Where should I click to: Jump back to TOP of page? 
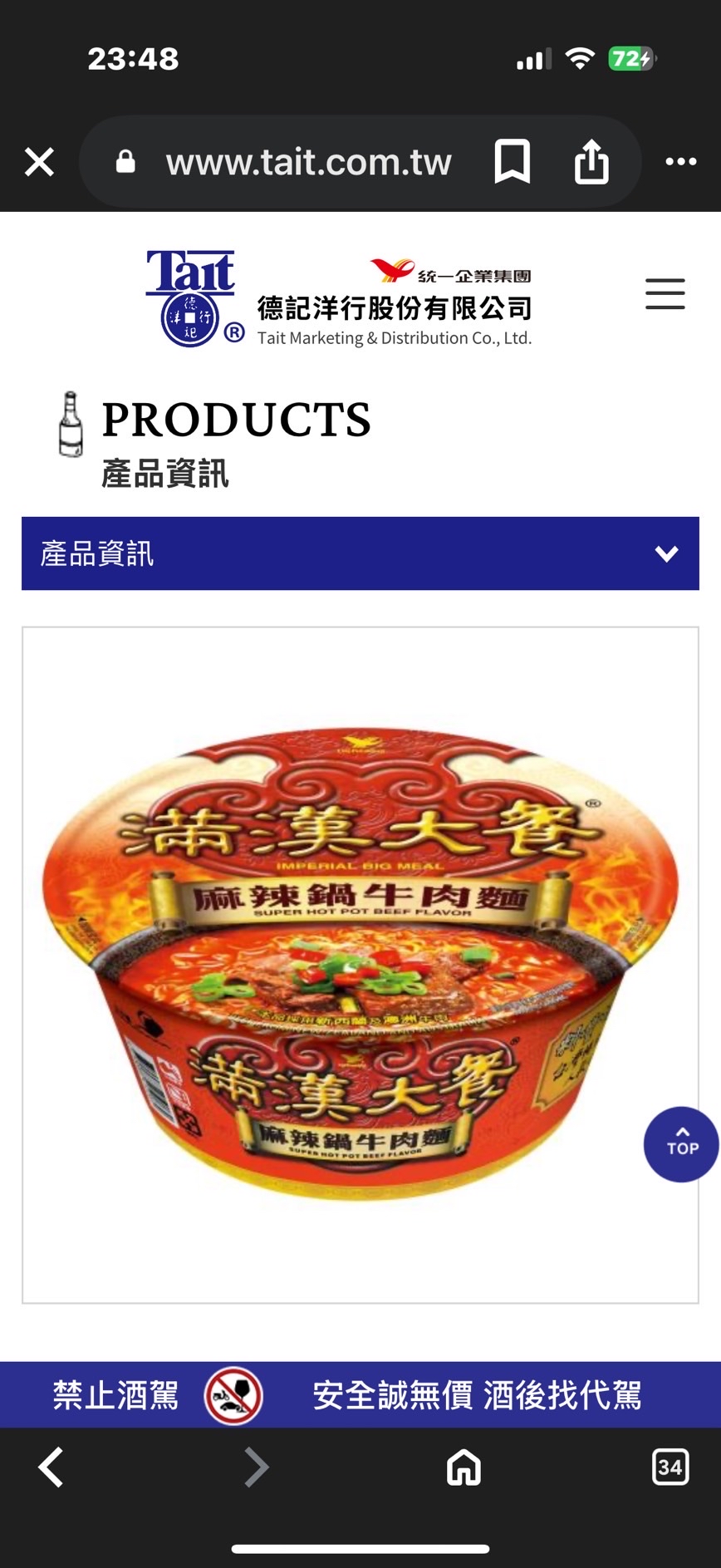click(681, 1144)
